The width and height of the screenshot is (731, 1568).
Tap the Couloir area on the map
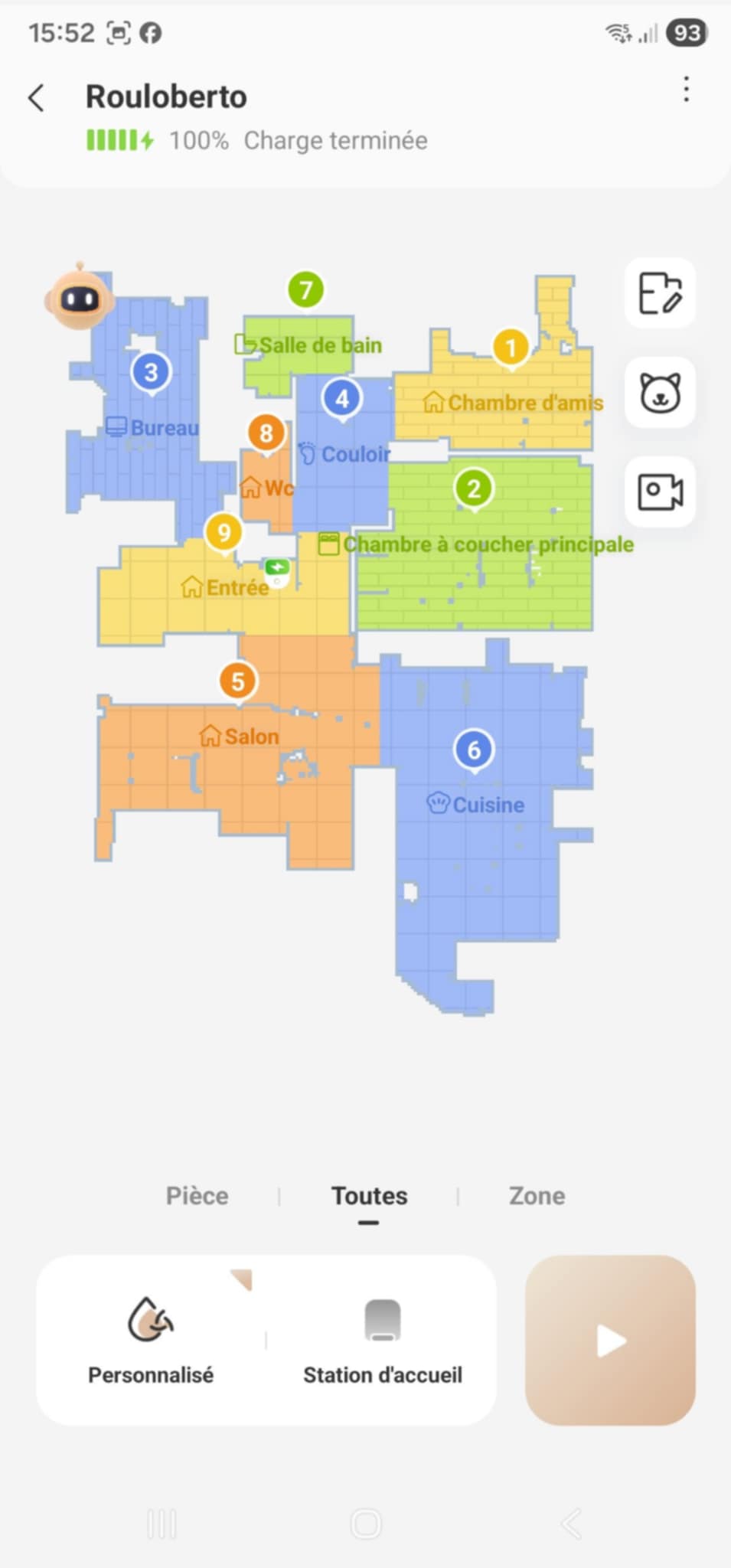tap(343, 453)
